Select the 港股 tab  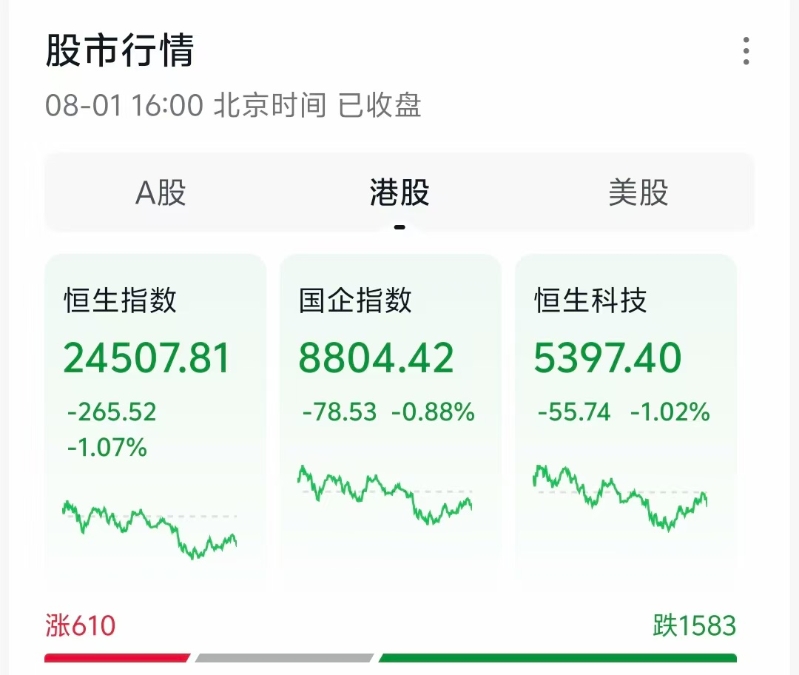click(399, 192)
